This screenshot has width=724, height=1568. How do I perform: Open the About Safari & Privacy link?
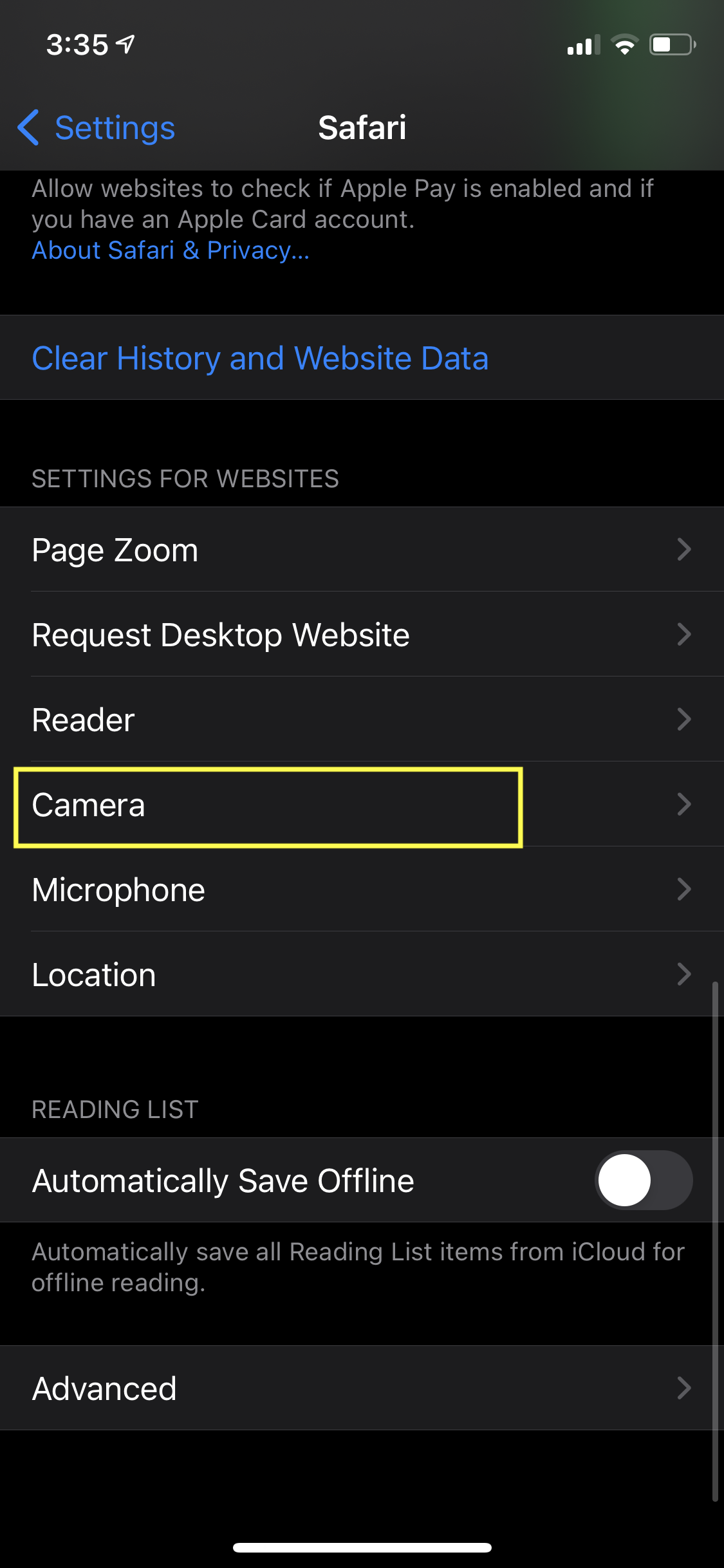171,250
